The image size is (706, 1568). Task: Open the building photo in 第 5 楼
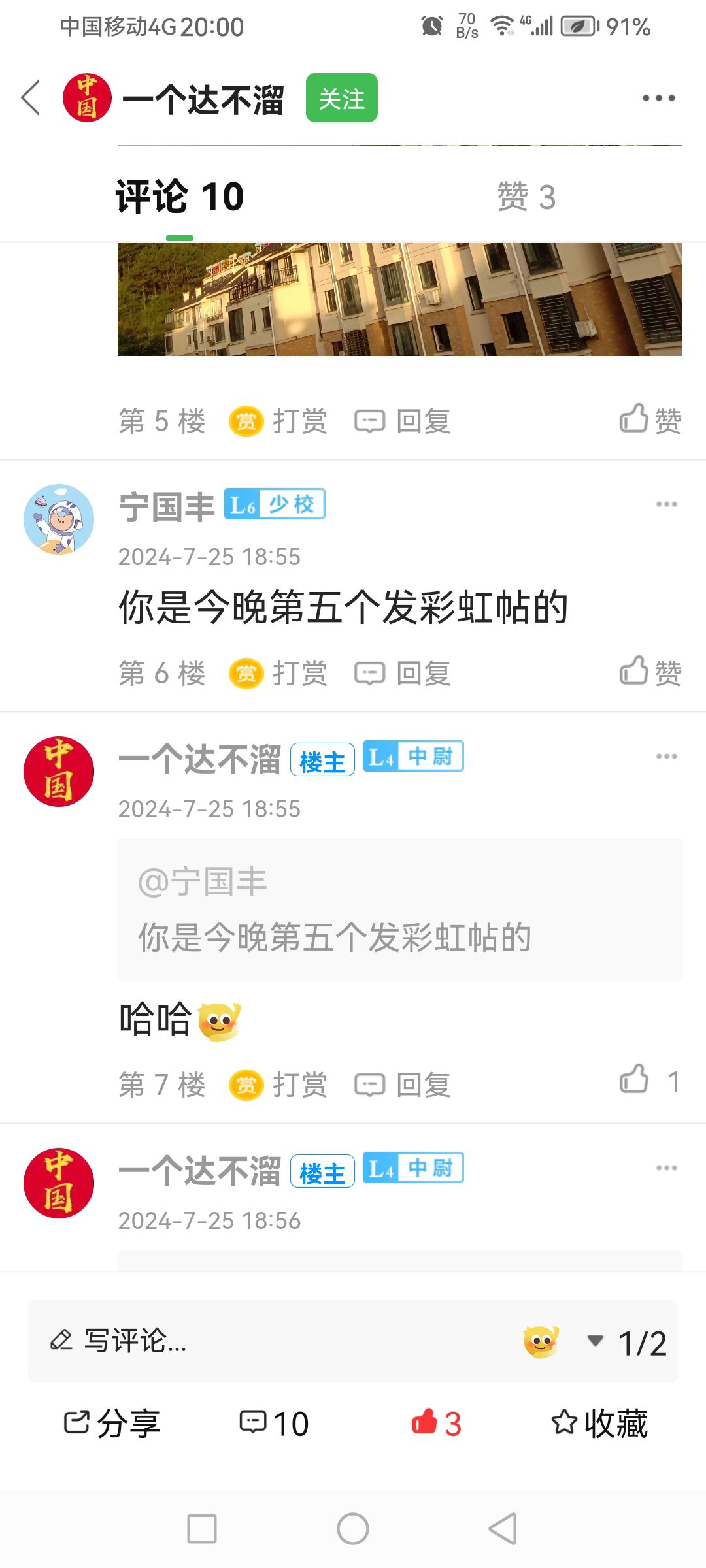click(399, 299)
